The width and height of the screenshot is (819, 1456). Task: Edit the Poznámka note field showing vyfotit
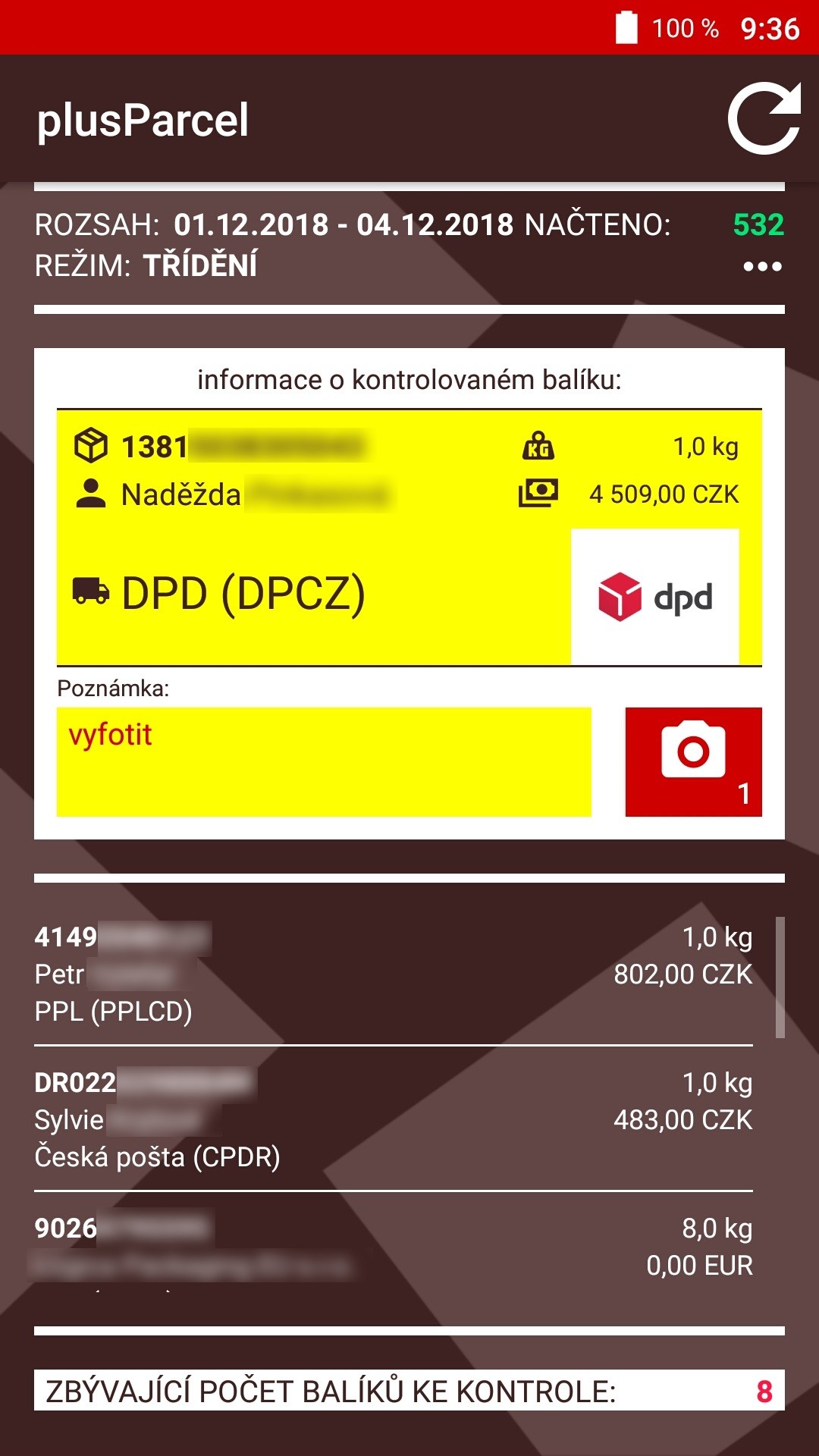pos(324,761)
